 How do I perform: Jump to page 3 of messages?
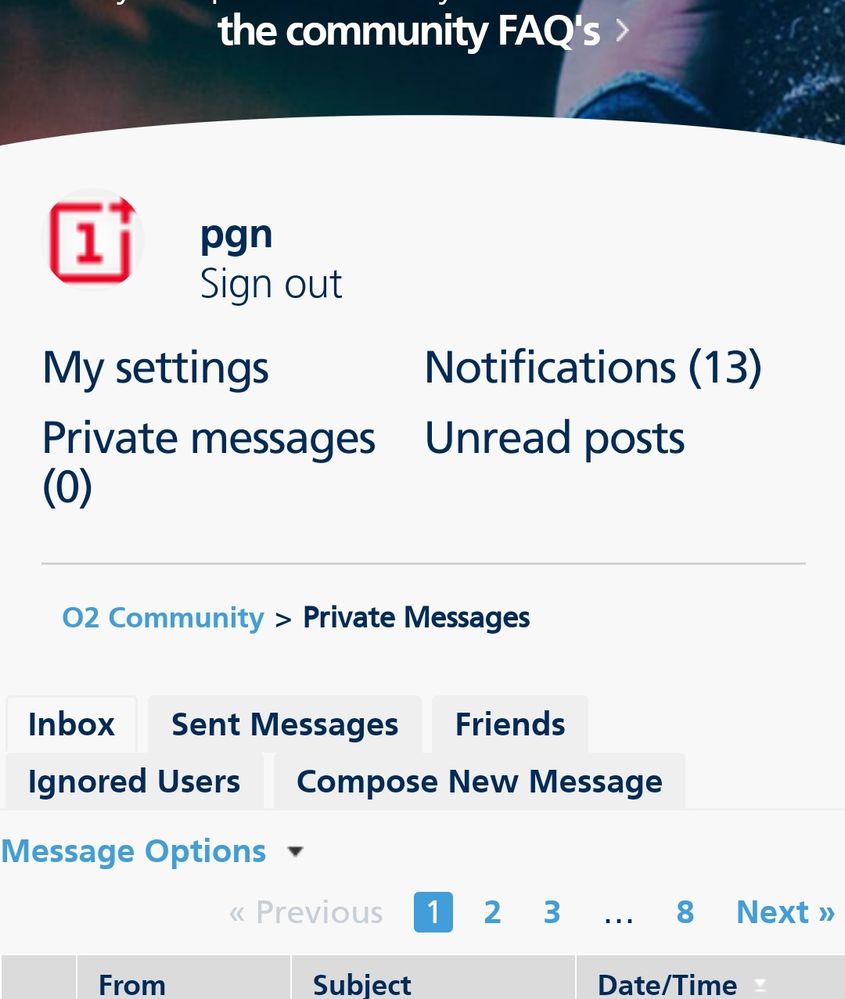(552, 912)
